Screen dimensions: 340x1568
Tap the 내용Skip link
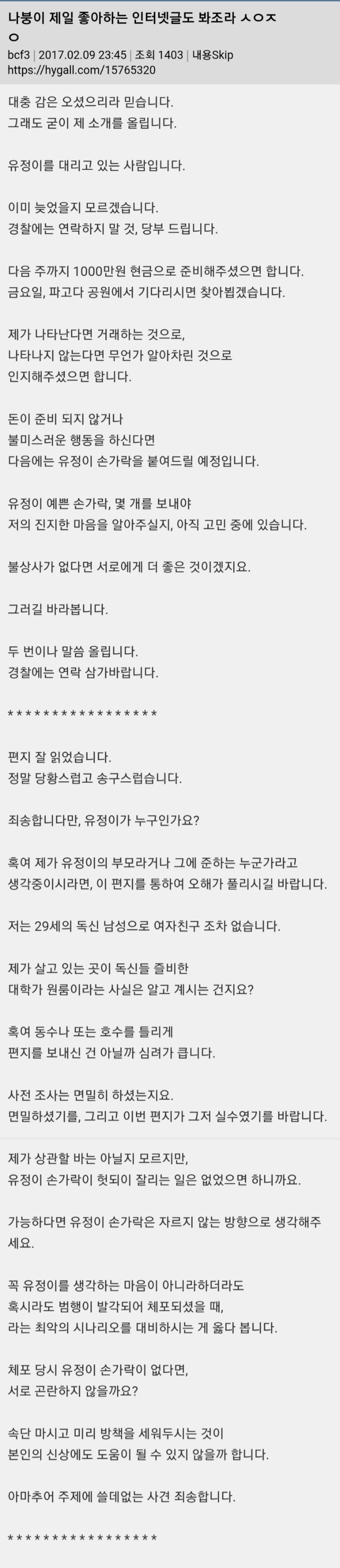(x=212, y=55)
